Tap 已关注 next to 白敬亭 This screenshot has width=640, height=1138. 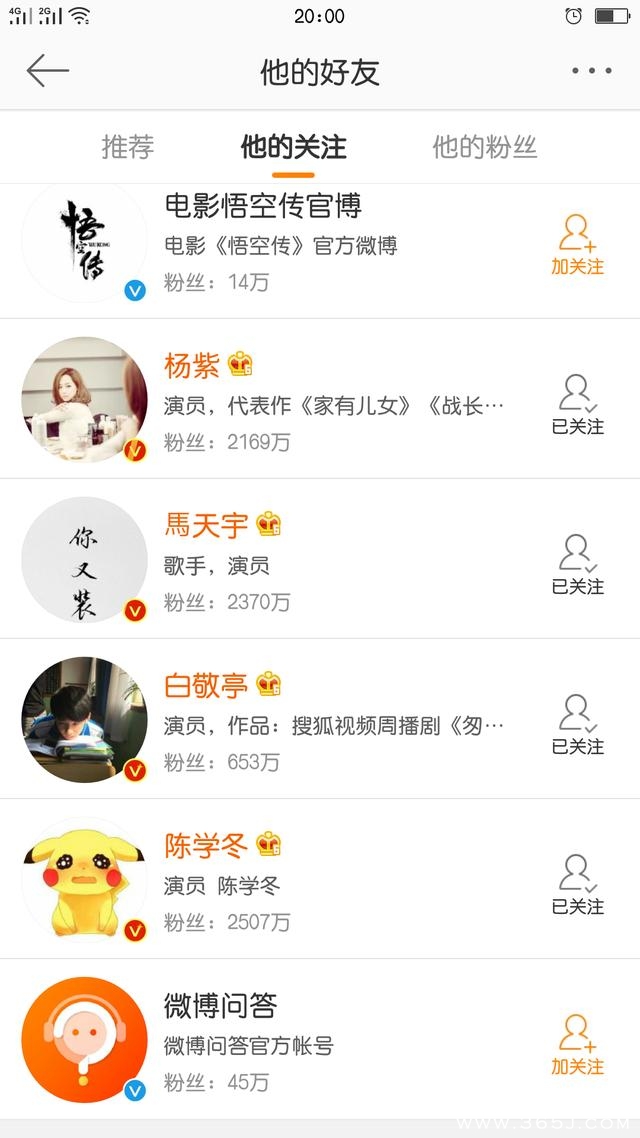(x=577, y=725)
